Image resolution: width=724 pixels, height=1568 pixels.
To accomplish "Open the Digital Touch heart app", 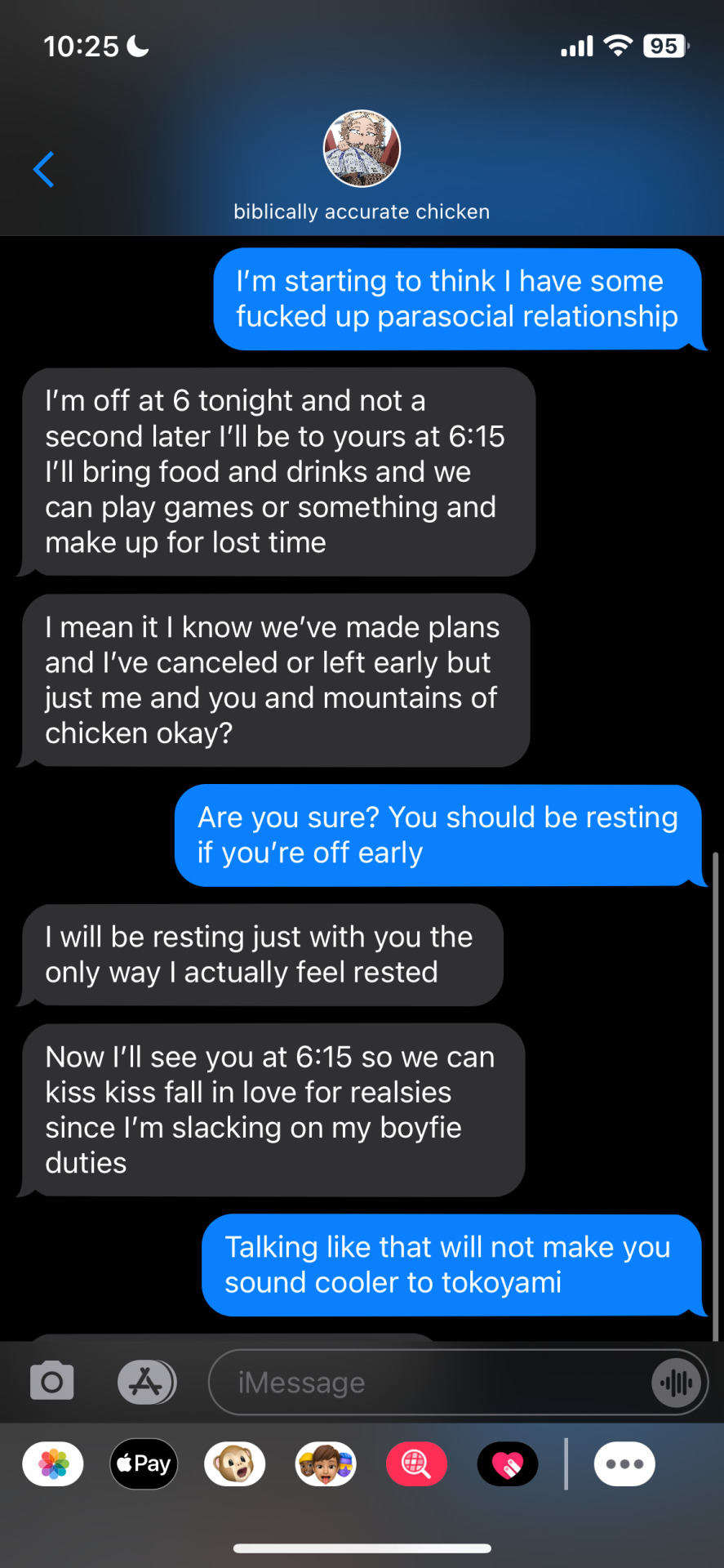I will [x=508, y=1464].
